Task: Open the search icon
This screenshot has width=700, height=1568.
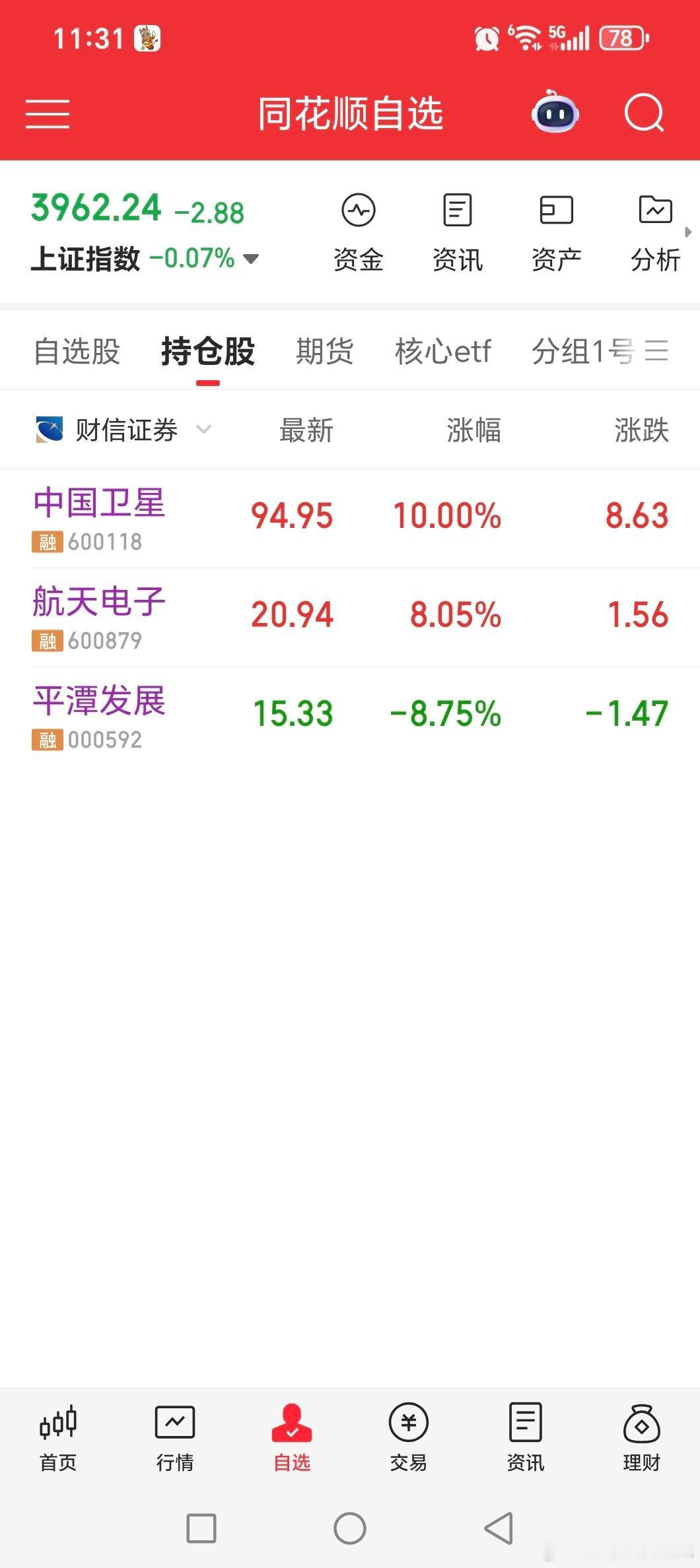Action: [x=644, y=114]
